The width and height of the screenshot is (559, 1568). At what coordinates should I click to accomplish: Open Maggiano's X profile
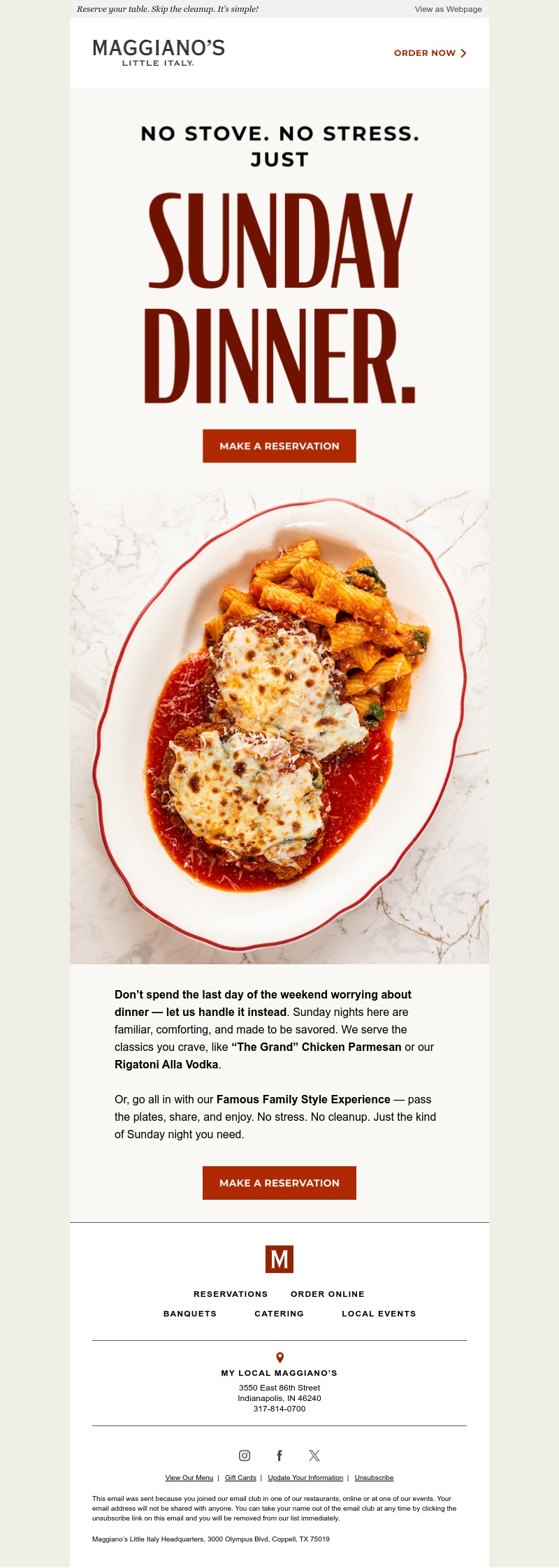314,1456
